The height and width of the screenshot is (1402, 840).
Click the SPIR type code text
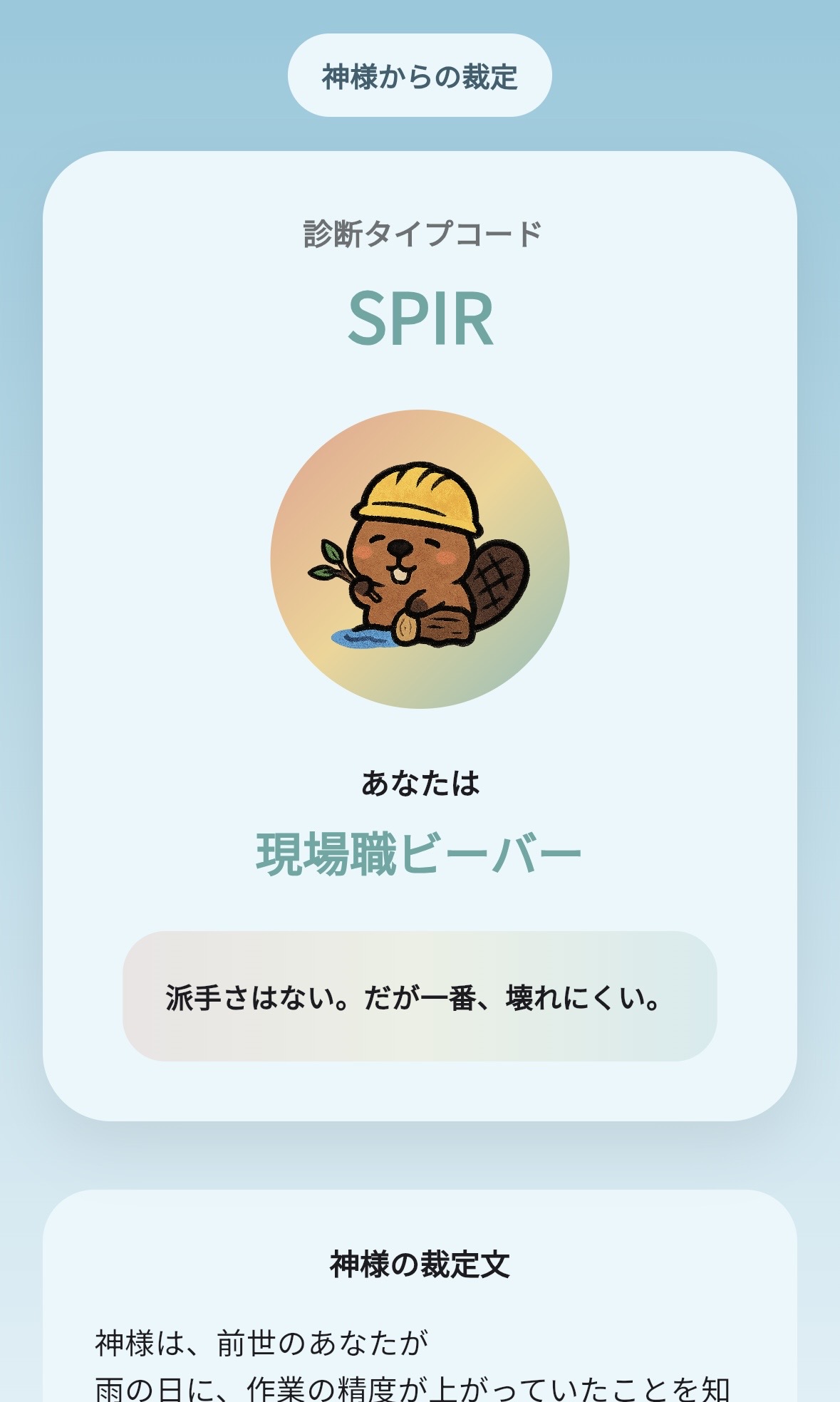click(420, 318)
